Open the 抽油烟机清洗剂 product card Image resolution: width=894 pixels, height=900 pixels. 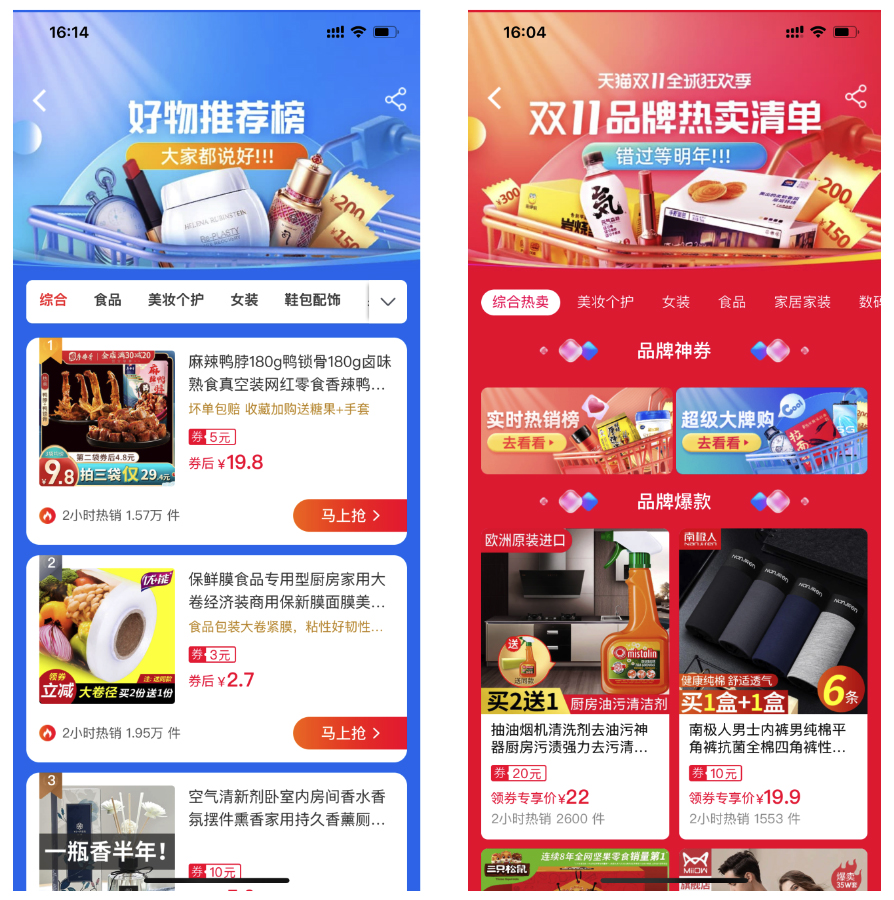(574, 680)
